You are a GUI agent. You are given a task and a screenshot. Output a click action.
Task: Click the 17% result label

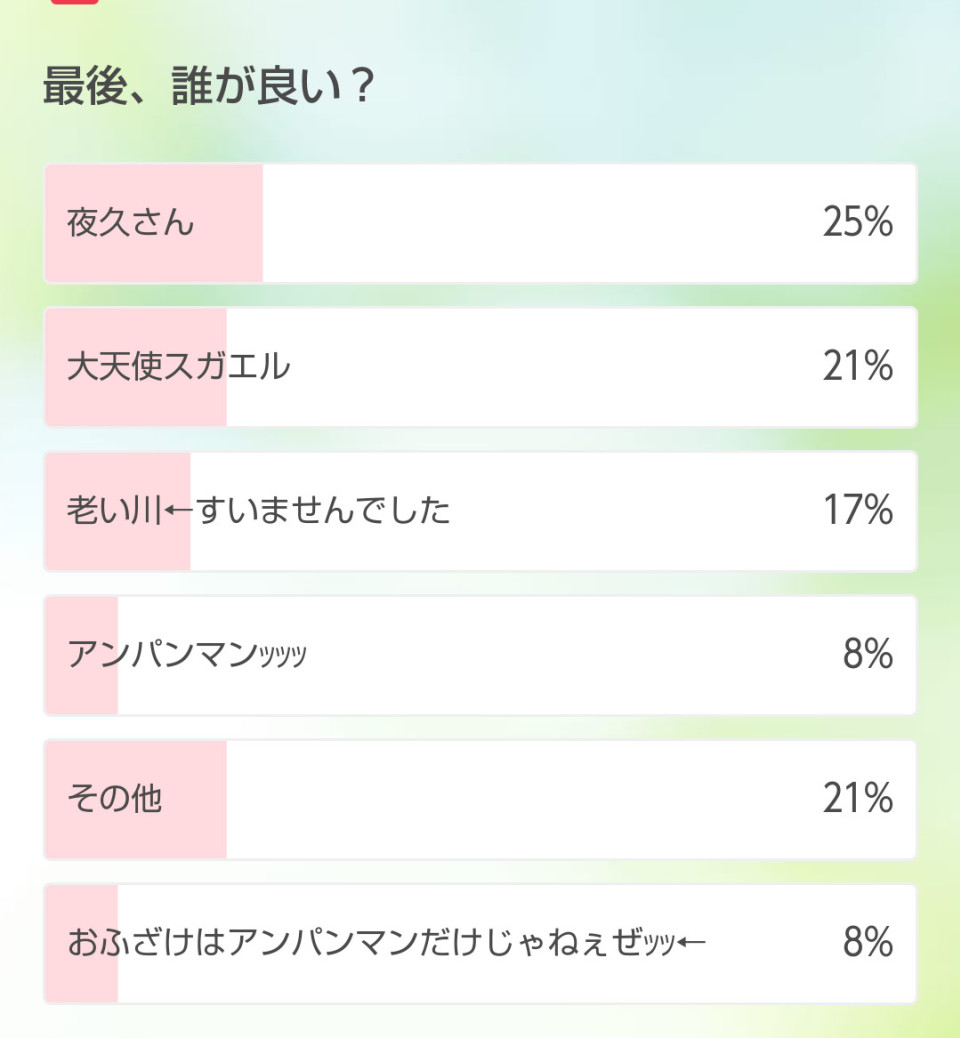click(857, 511)
